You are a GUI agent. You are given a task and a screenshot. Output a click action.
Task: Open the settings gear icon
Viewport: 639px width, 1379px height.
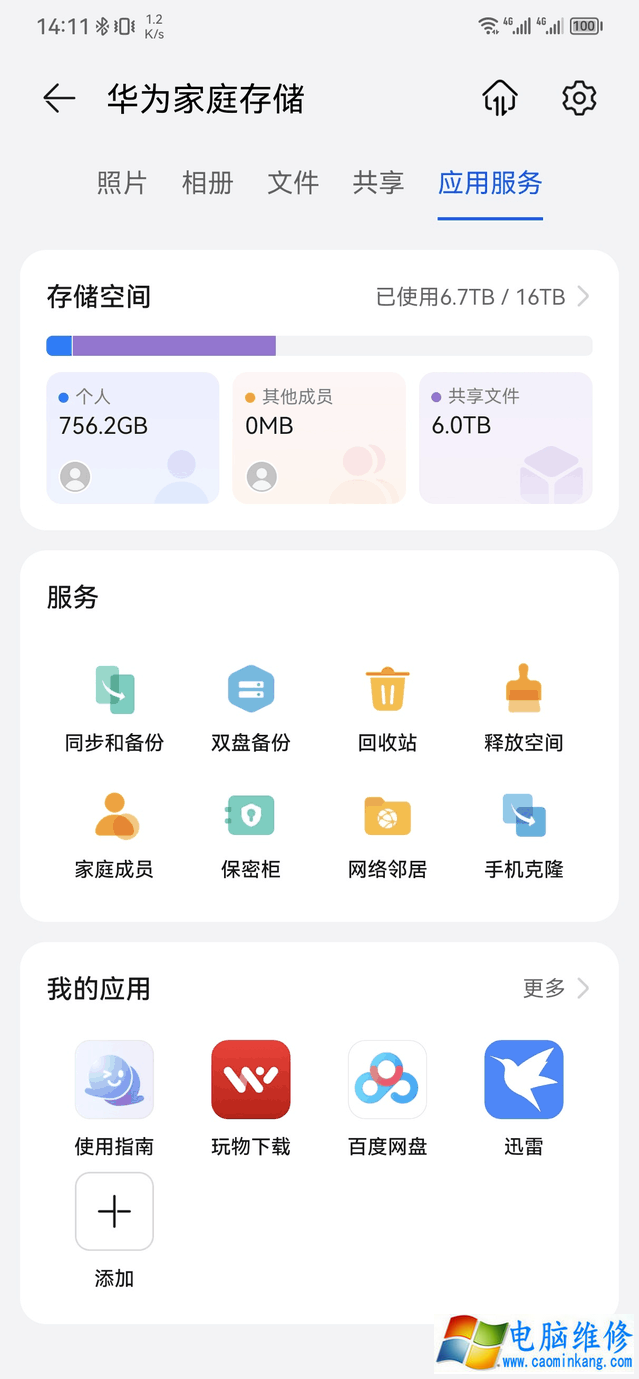(579, 98)
